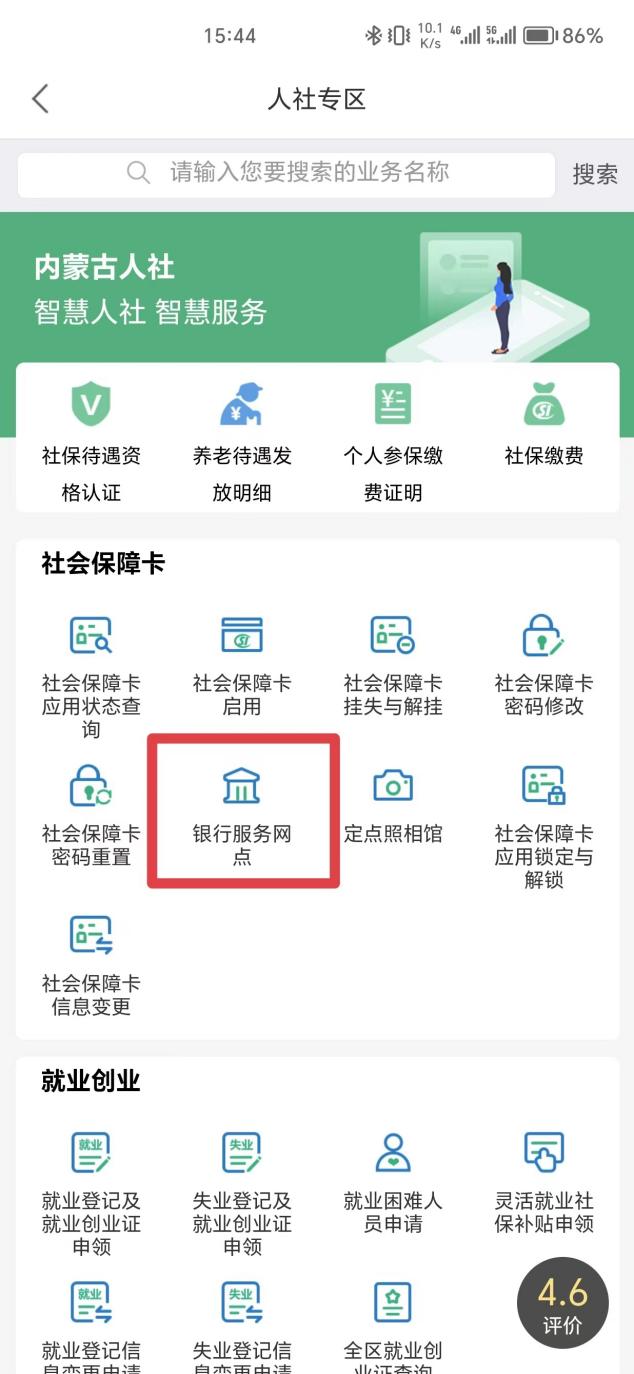Open 社会保障卡应用状态查询

pos(91,673)
